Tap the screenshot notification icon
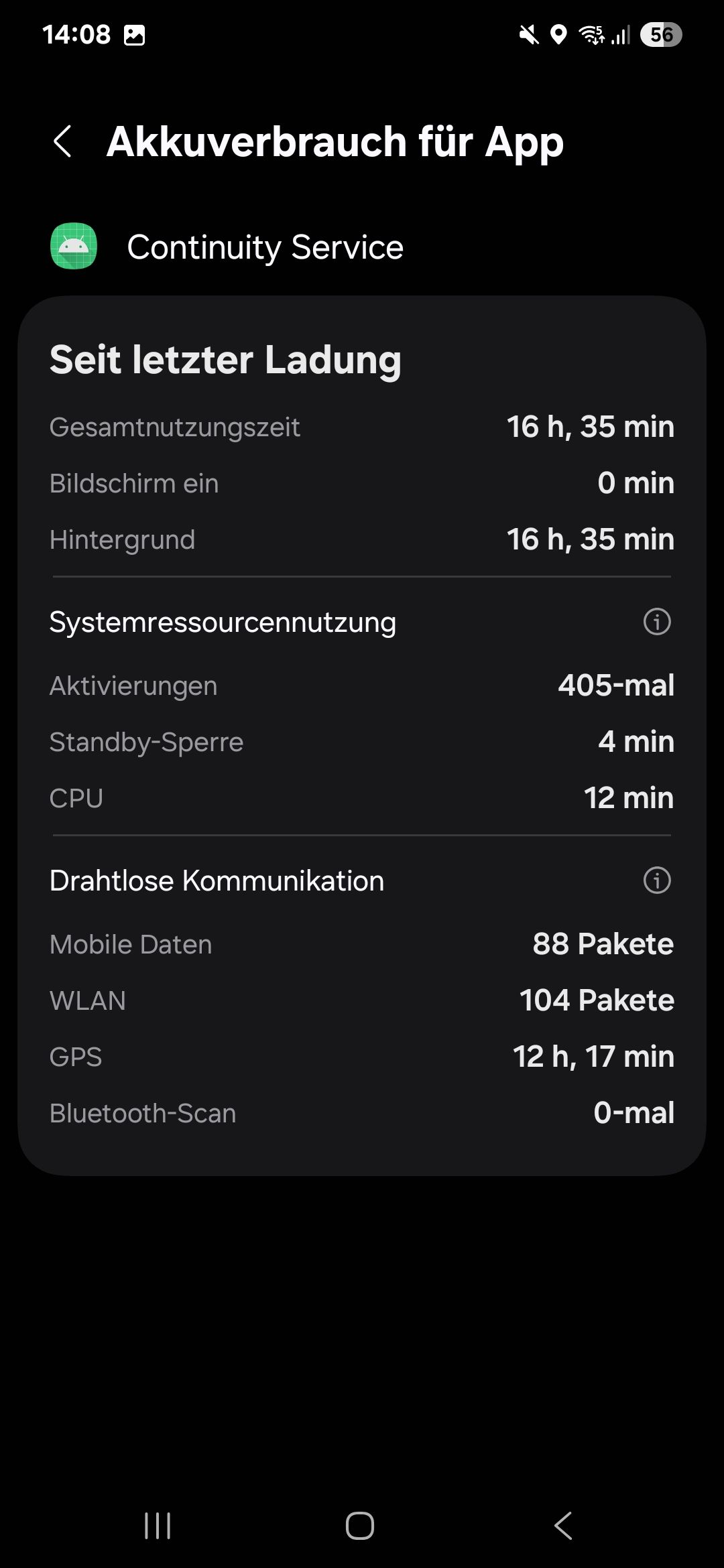This screenshot has width=724, height=1568. 133,36
